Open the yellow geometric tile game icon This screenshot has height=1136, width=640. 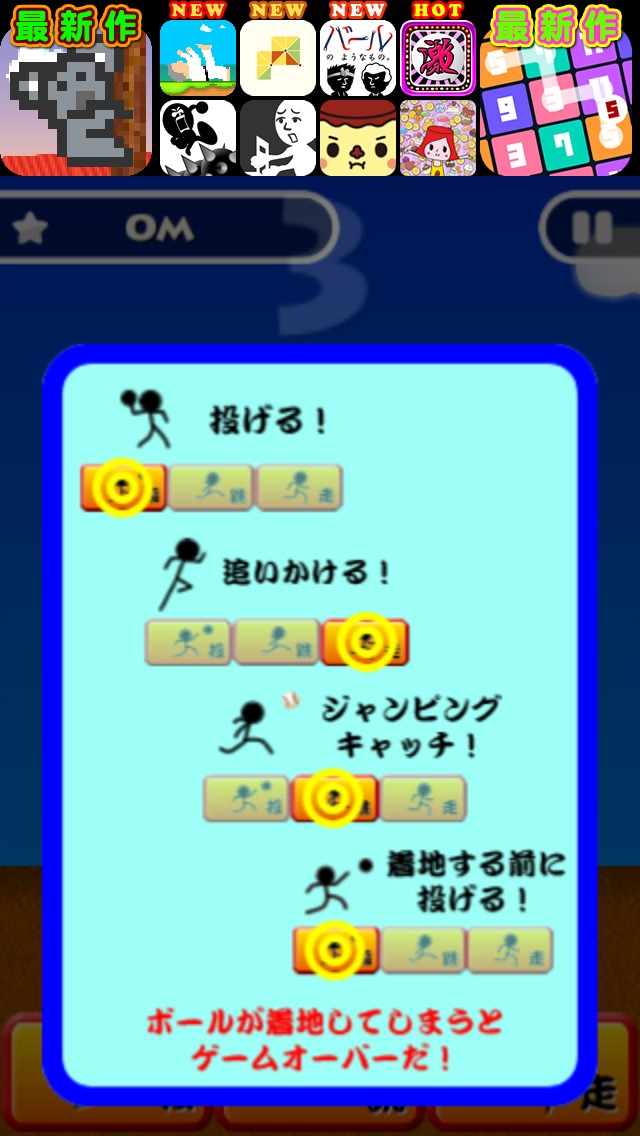click(x=278, y=58)
